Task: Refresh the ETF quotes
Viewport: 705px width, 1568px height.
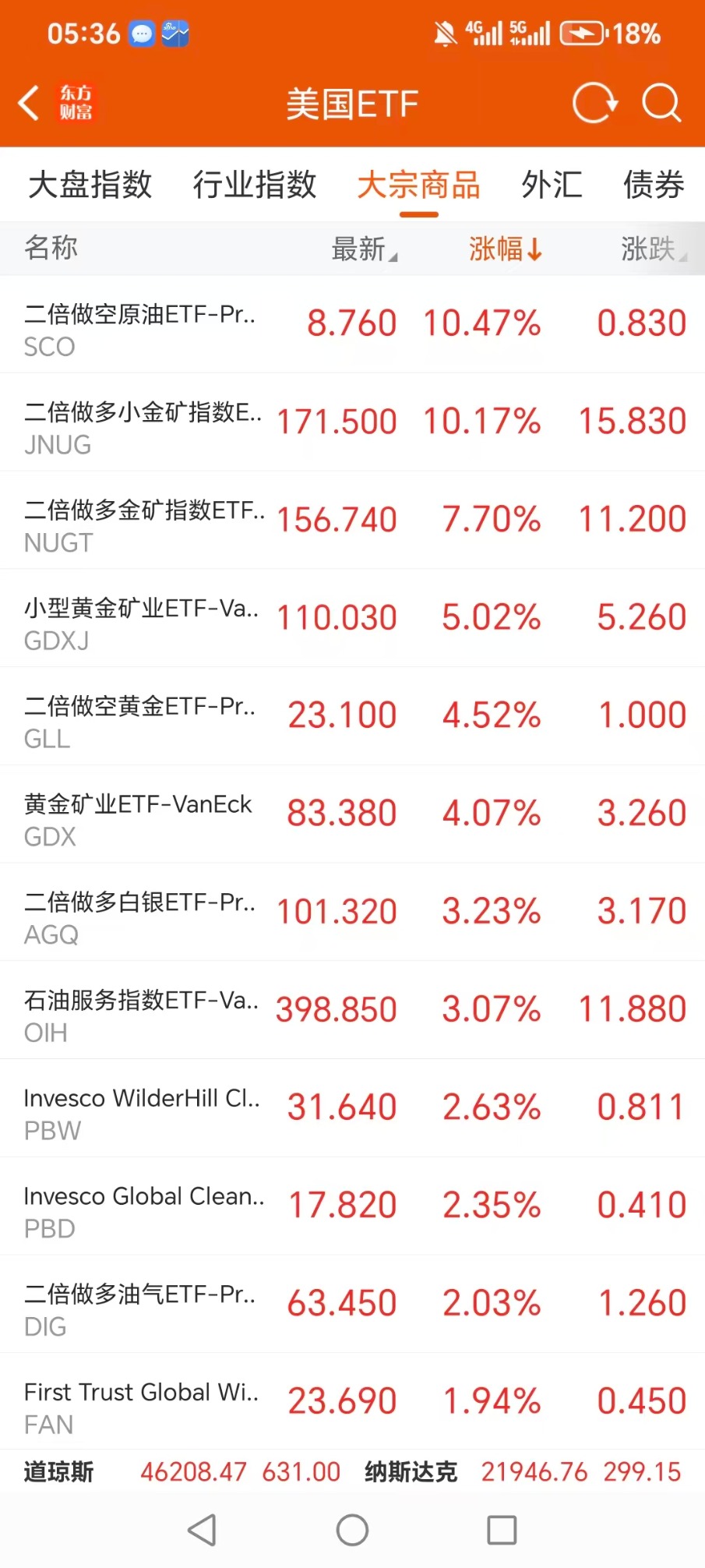Action: tap(594, 104)
